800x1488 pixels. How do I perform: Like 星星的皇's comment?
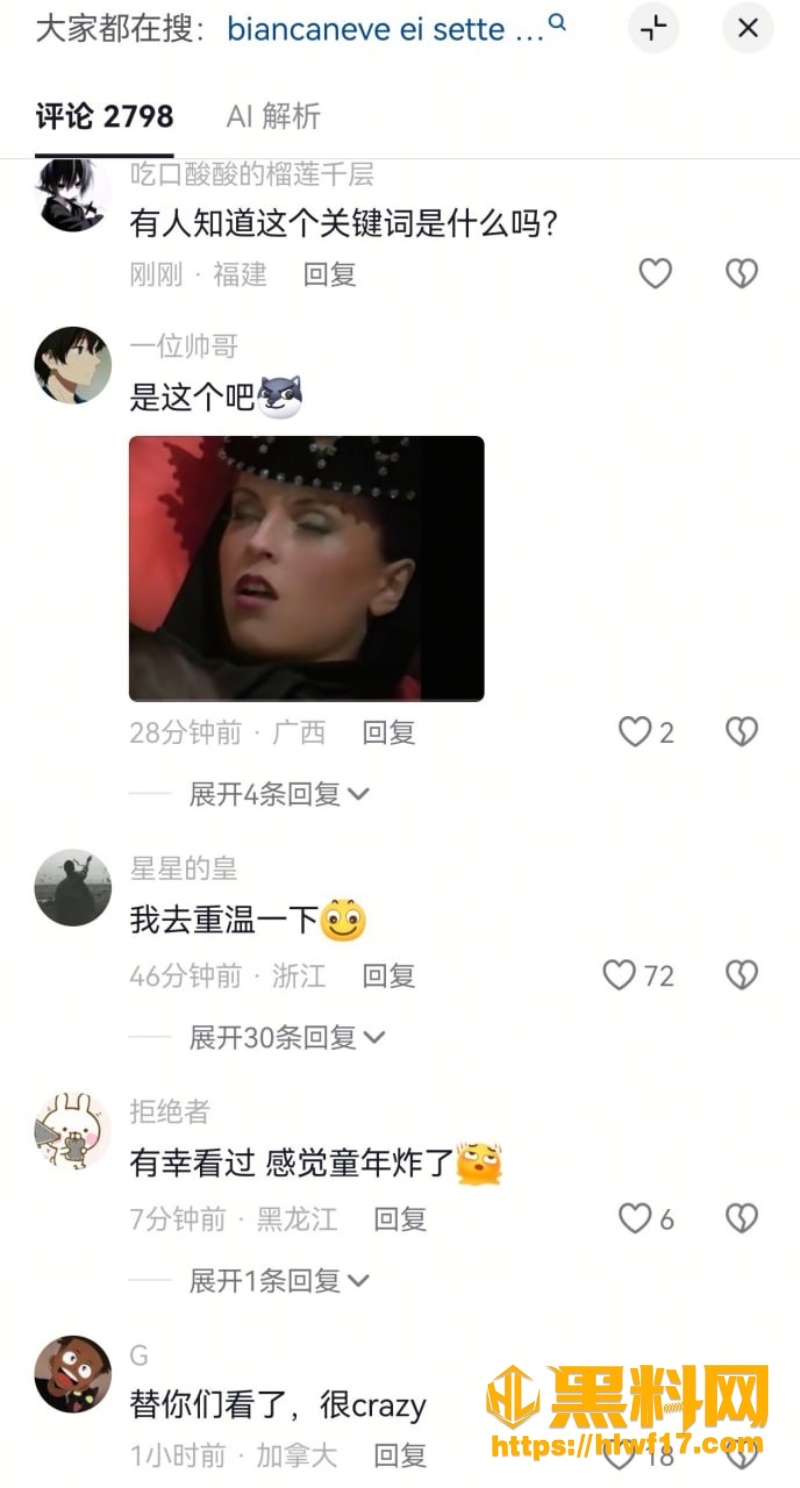637,975
